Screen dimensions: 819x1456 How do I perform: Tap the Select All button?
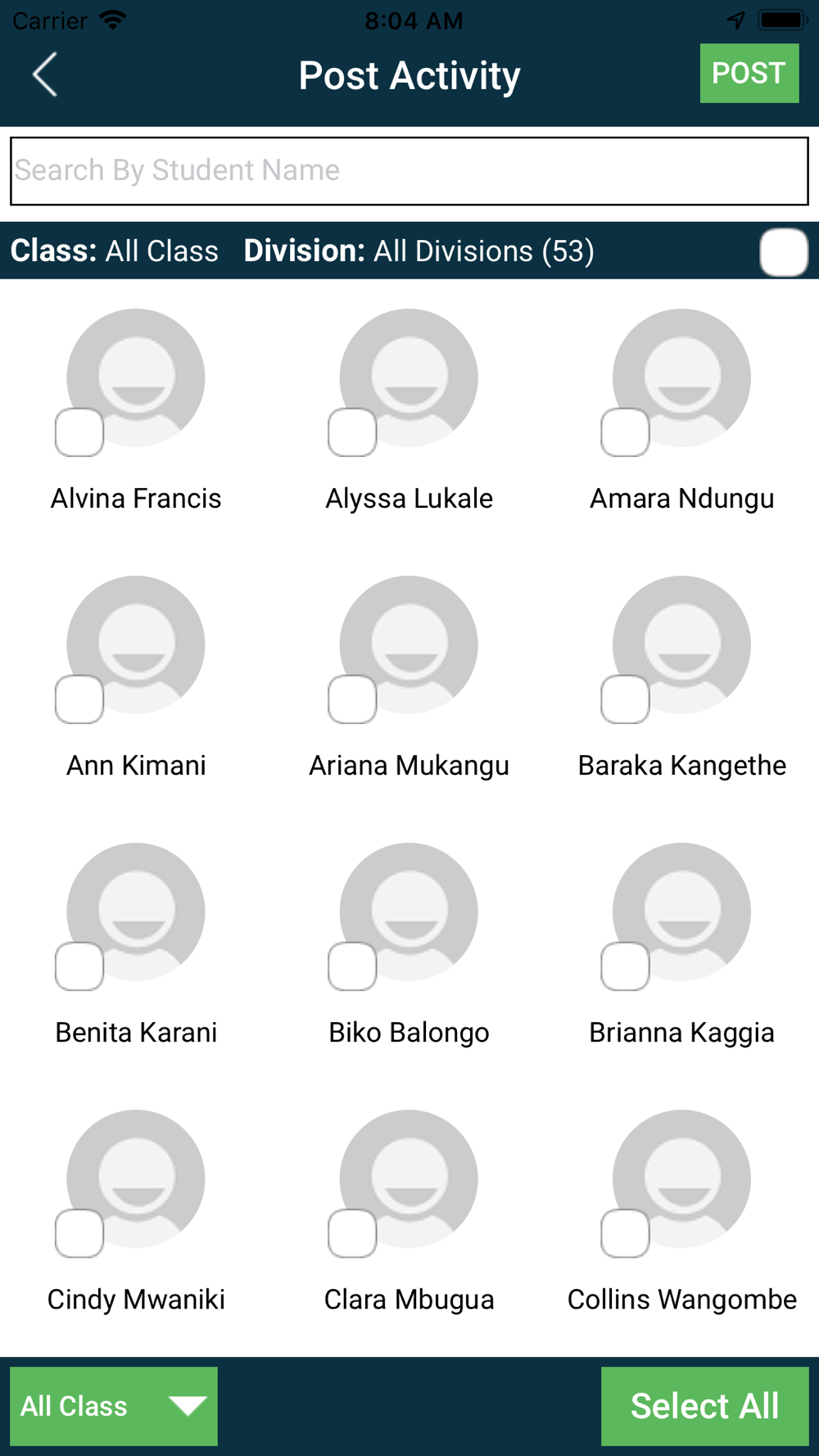pyautogui.click(x=705, y=1406)
